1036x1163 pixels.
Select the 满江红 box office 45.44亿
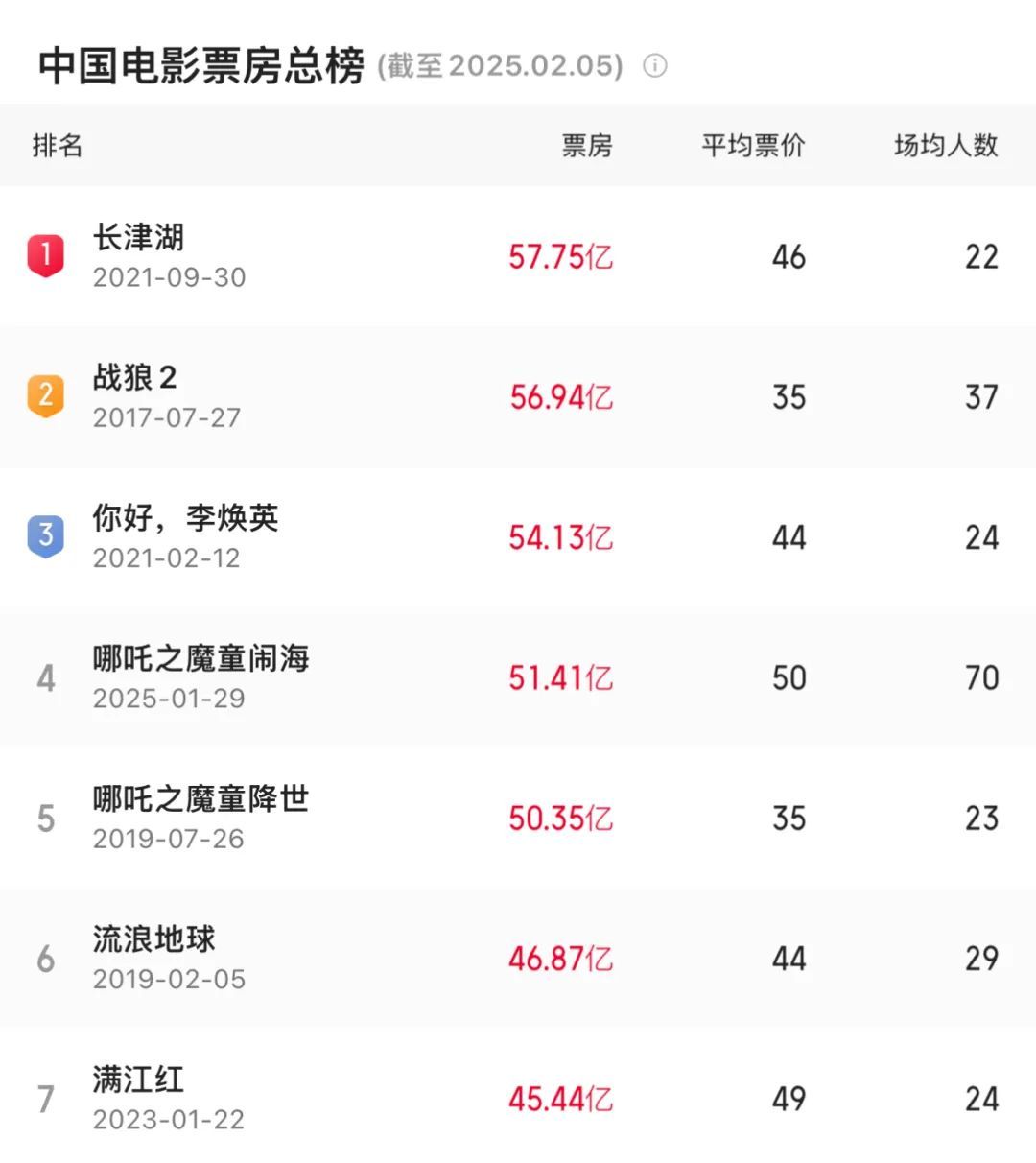[x=561, y=1098]
